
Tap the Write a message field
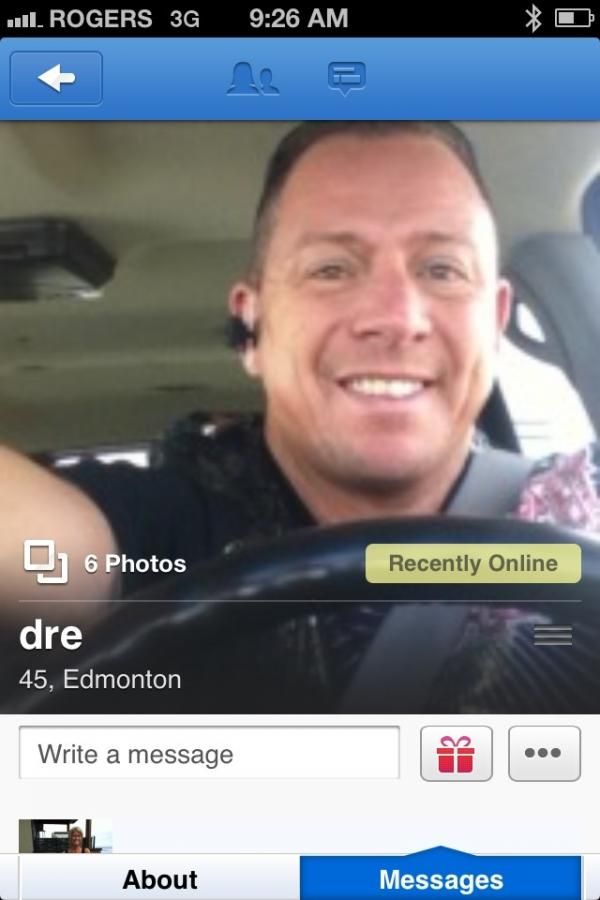(209, 753)
